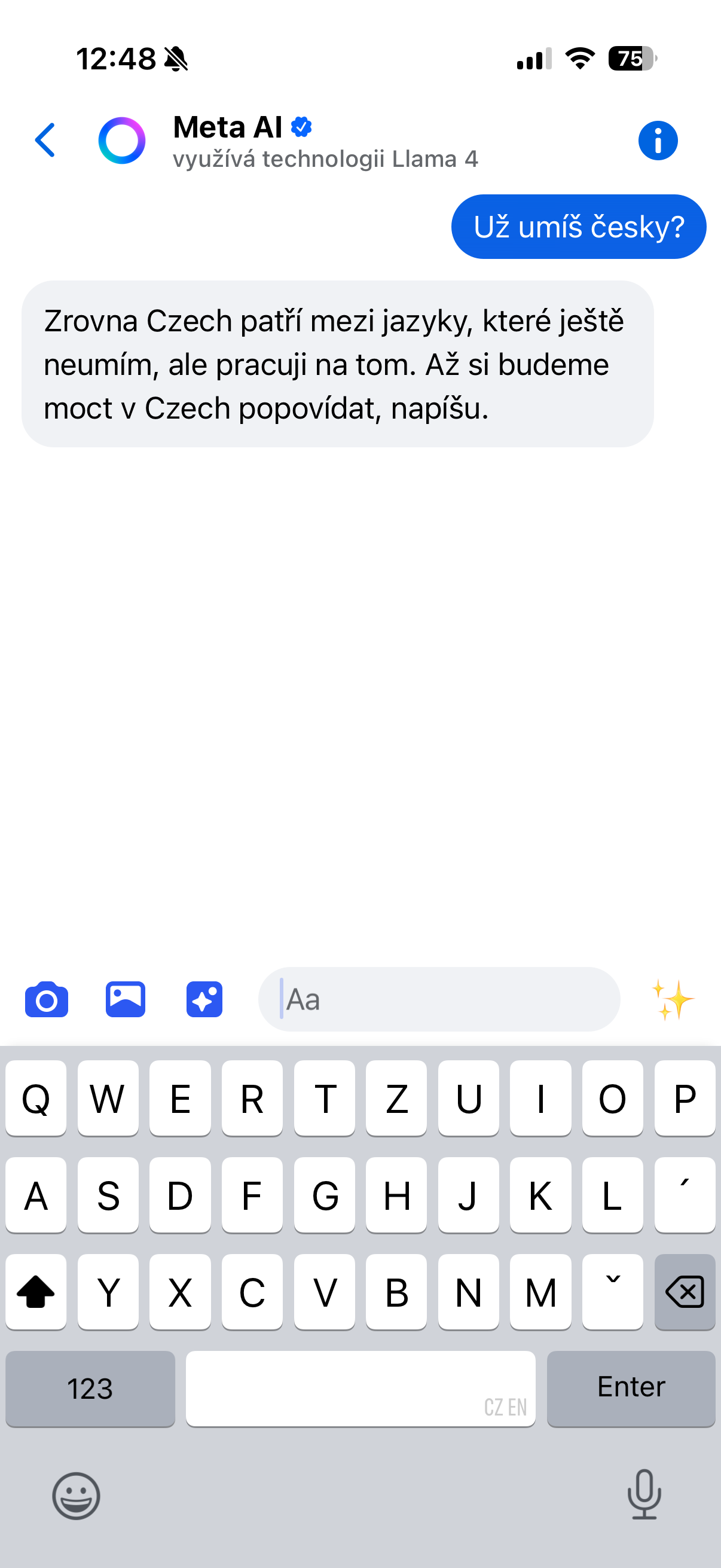Open the photo gallery picker
This screenshot has height=1568, width=721.
[126, 999]
